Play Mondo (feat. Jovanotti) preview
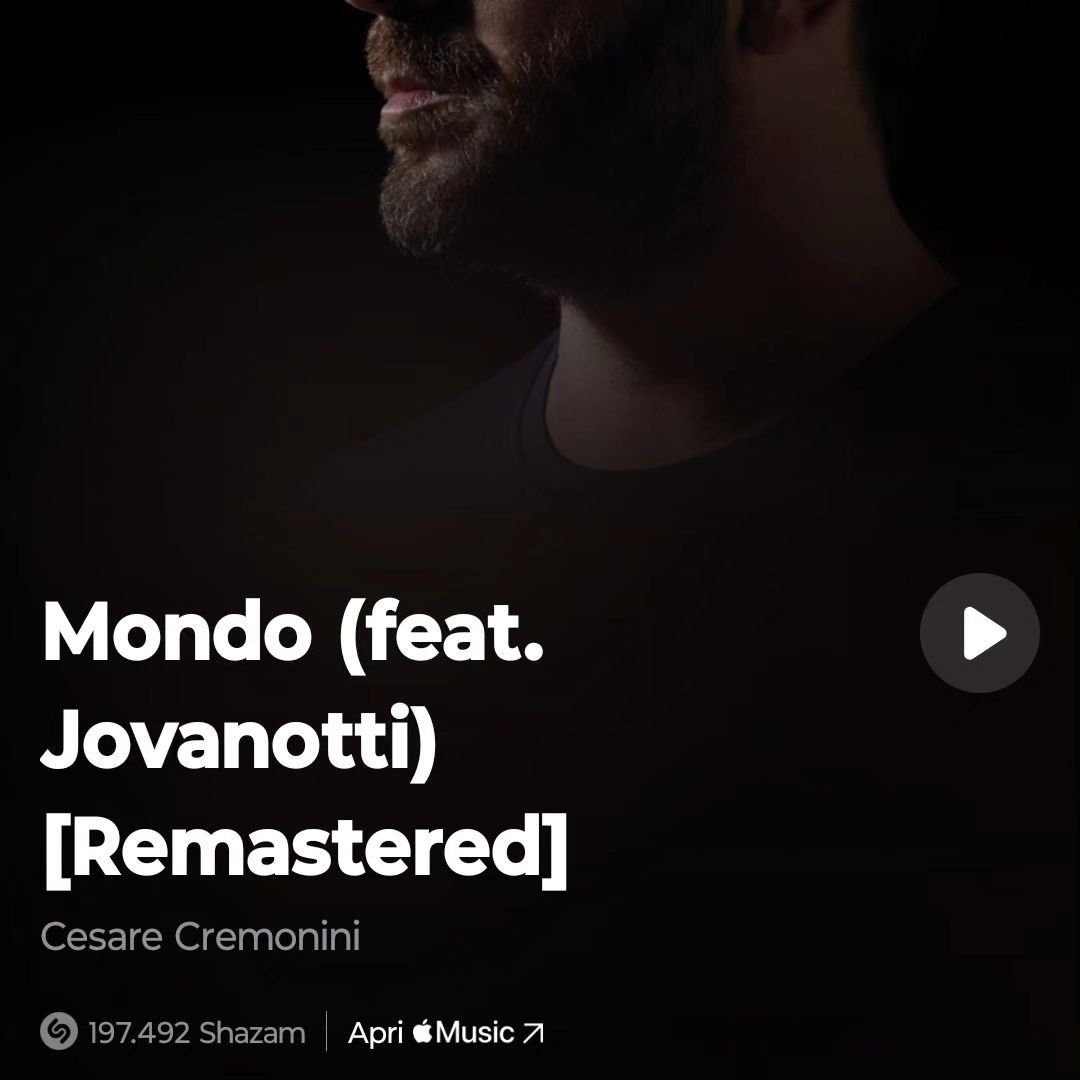The image size is (1080, 1080). pyautogui.click(x=980, y=633)
